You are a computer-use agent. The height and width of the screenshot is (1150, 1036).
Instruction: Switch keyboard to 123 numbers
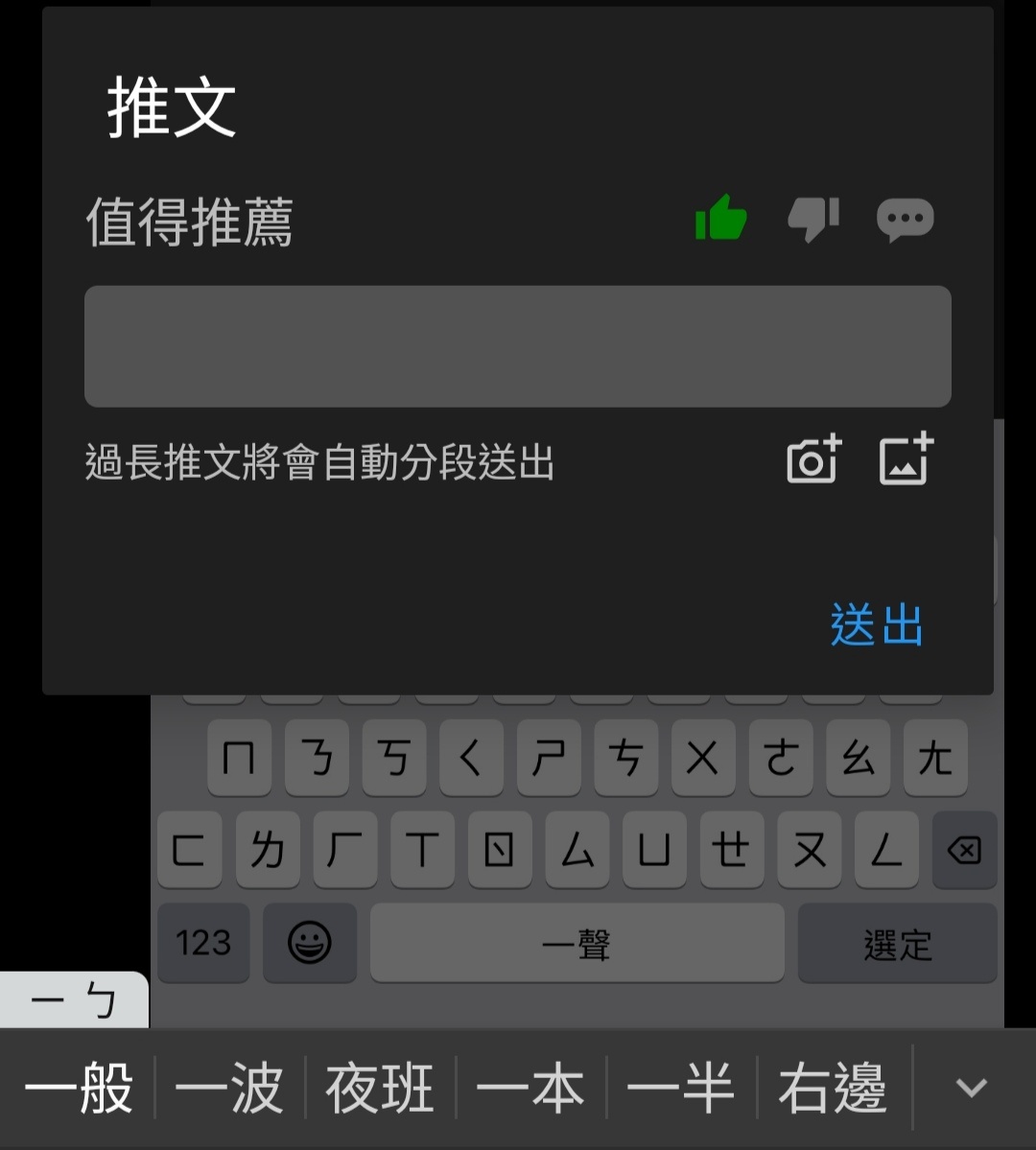tap(203, 943)
